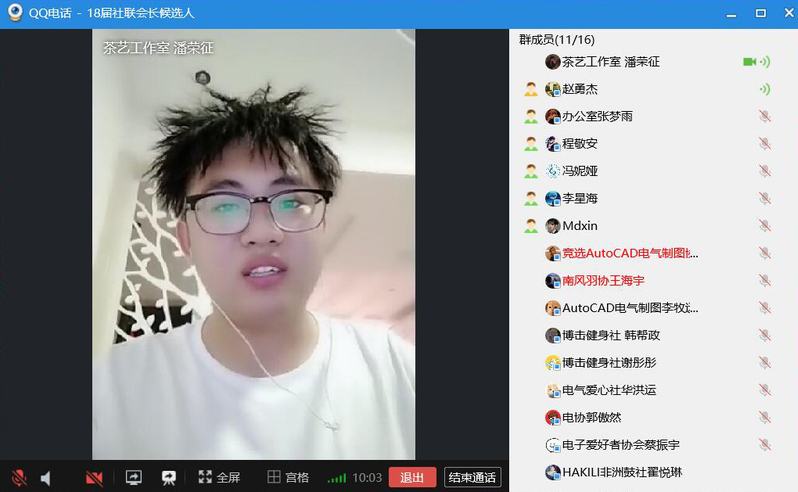Maximize the call window
The width and height of the screenshot is (798, 492).
click(x=760, y=13)
